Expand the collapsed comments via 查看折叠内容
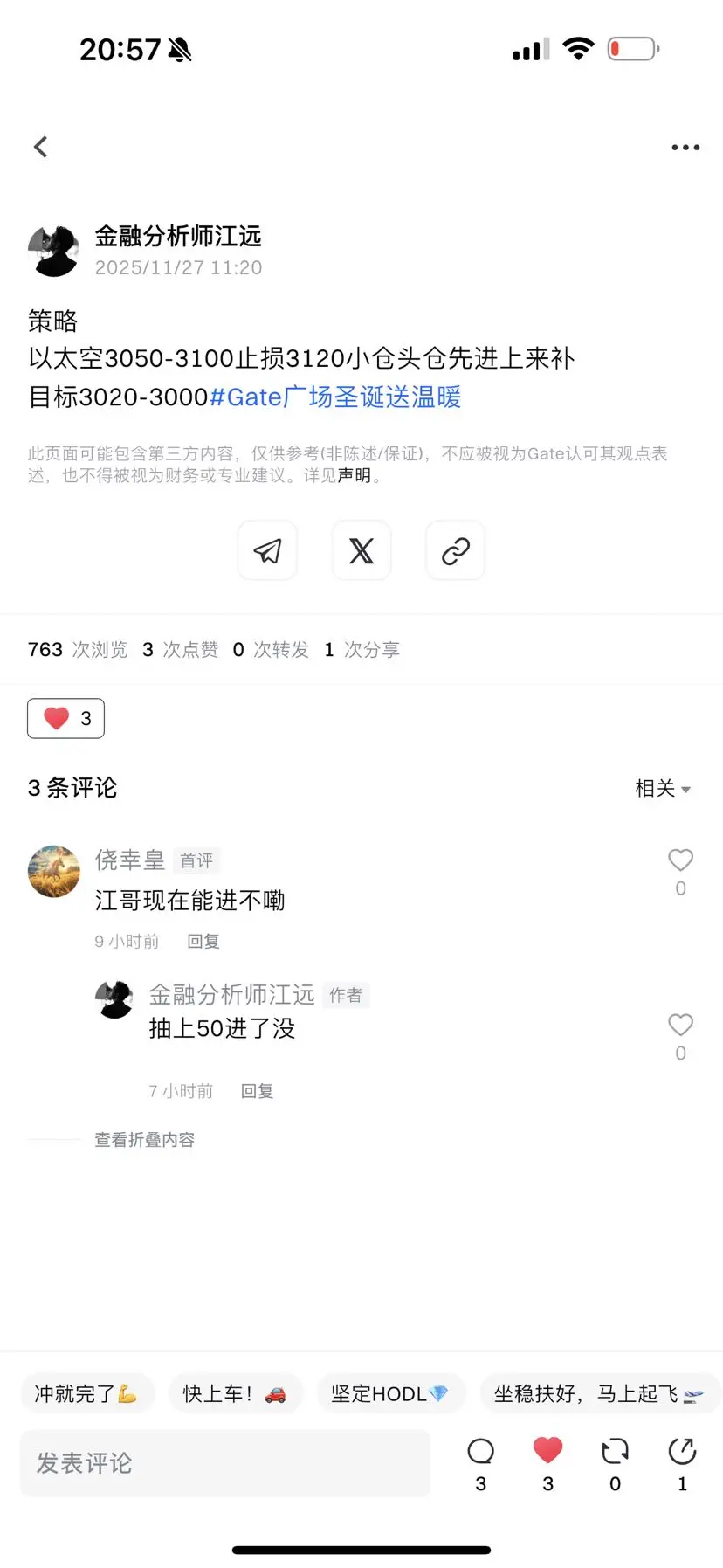The height and width of the screenshot is (1568, 723). tap(144, 1139)
